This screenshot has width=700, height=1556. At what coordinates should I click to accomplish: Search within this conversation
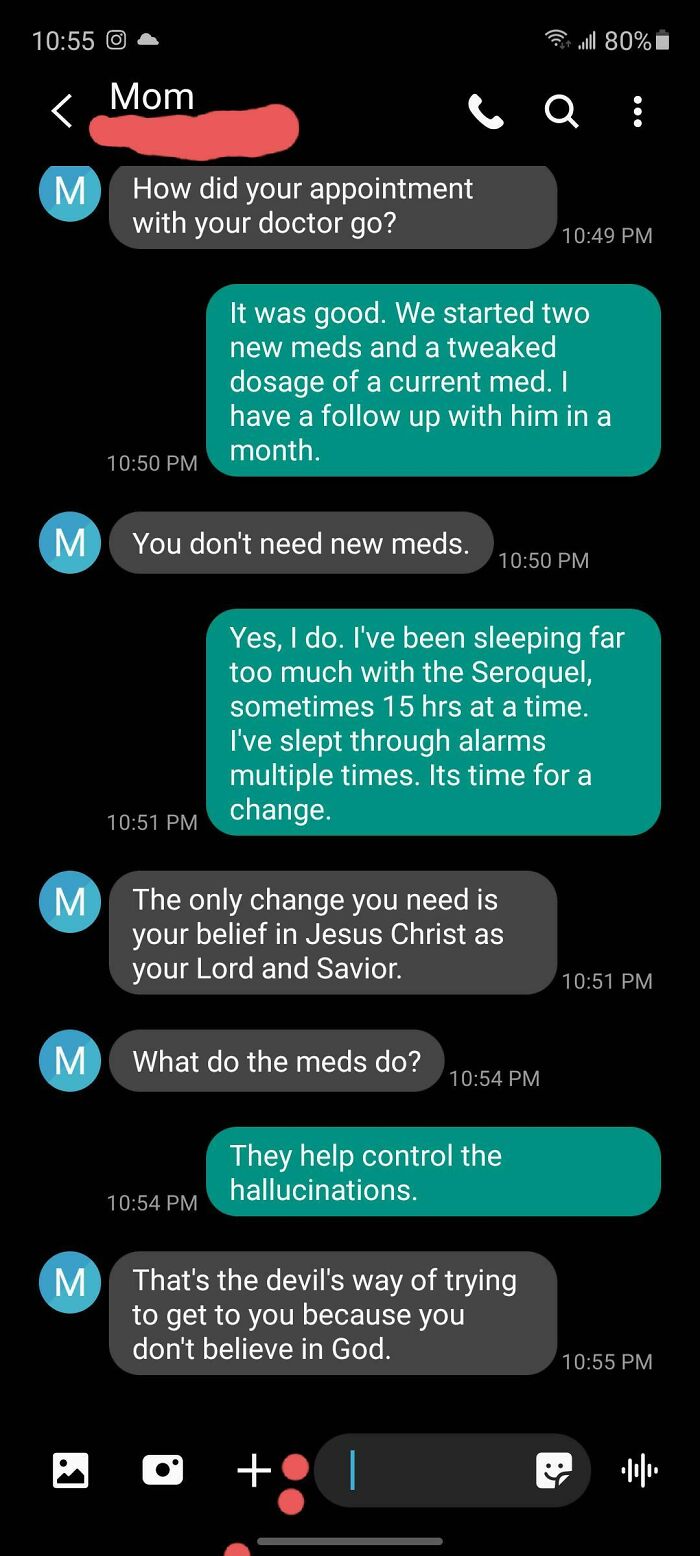click(x=561, y=112)
